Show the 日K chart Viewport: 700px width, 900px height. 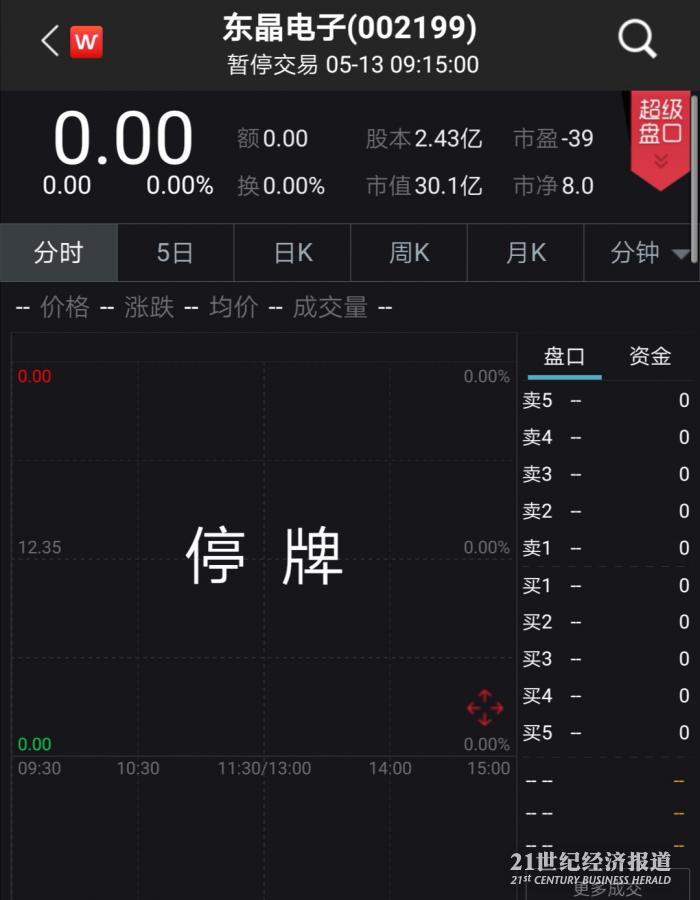click(x=292, y=253)
